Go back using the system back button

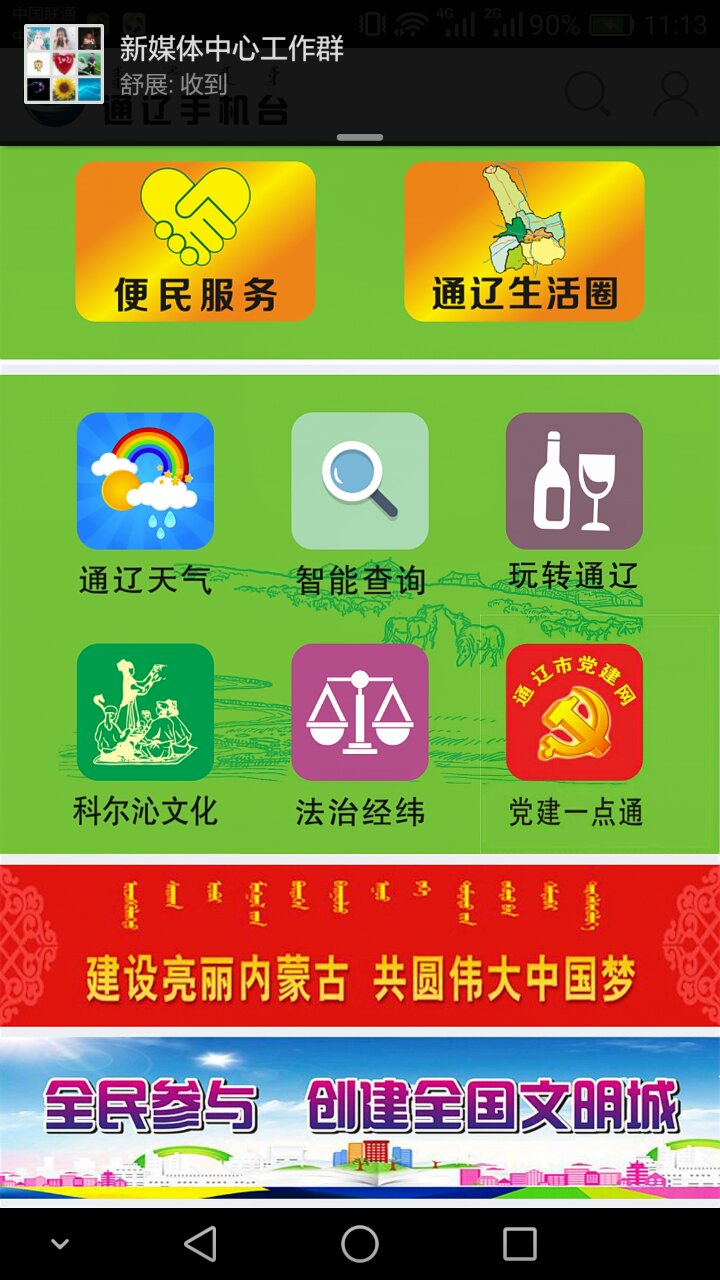200,1244
